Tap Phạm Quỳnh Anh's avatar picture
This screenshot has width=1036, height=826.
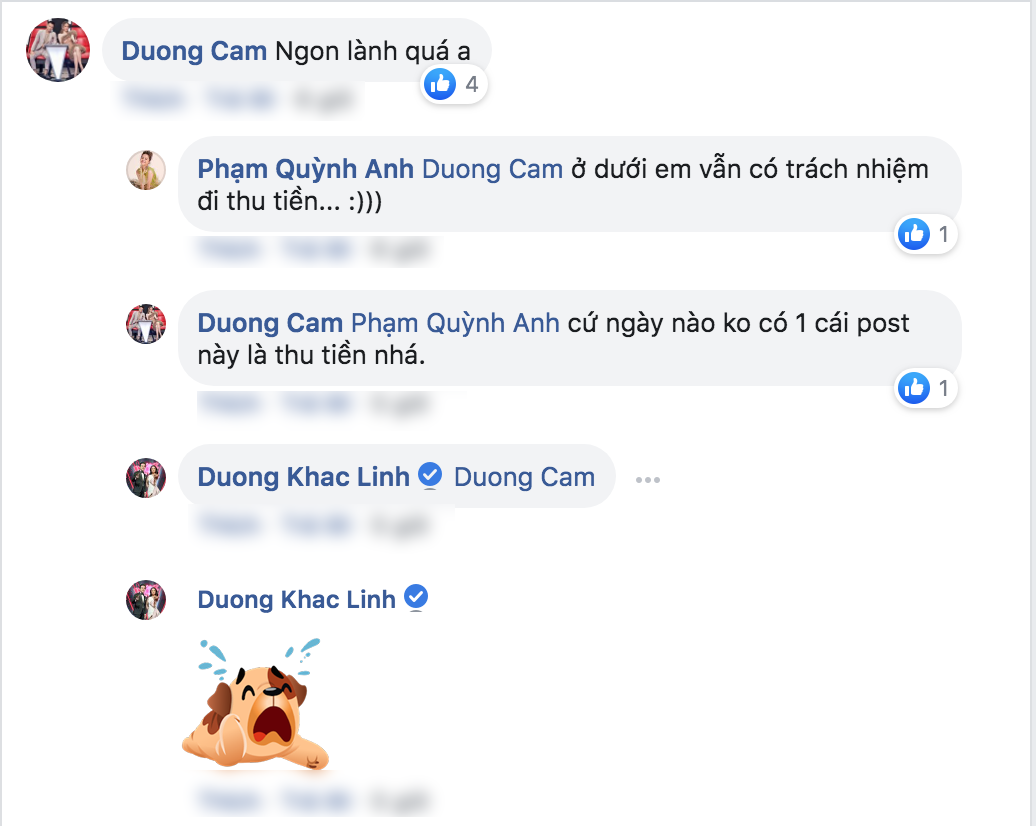click(146, 170)
